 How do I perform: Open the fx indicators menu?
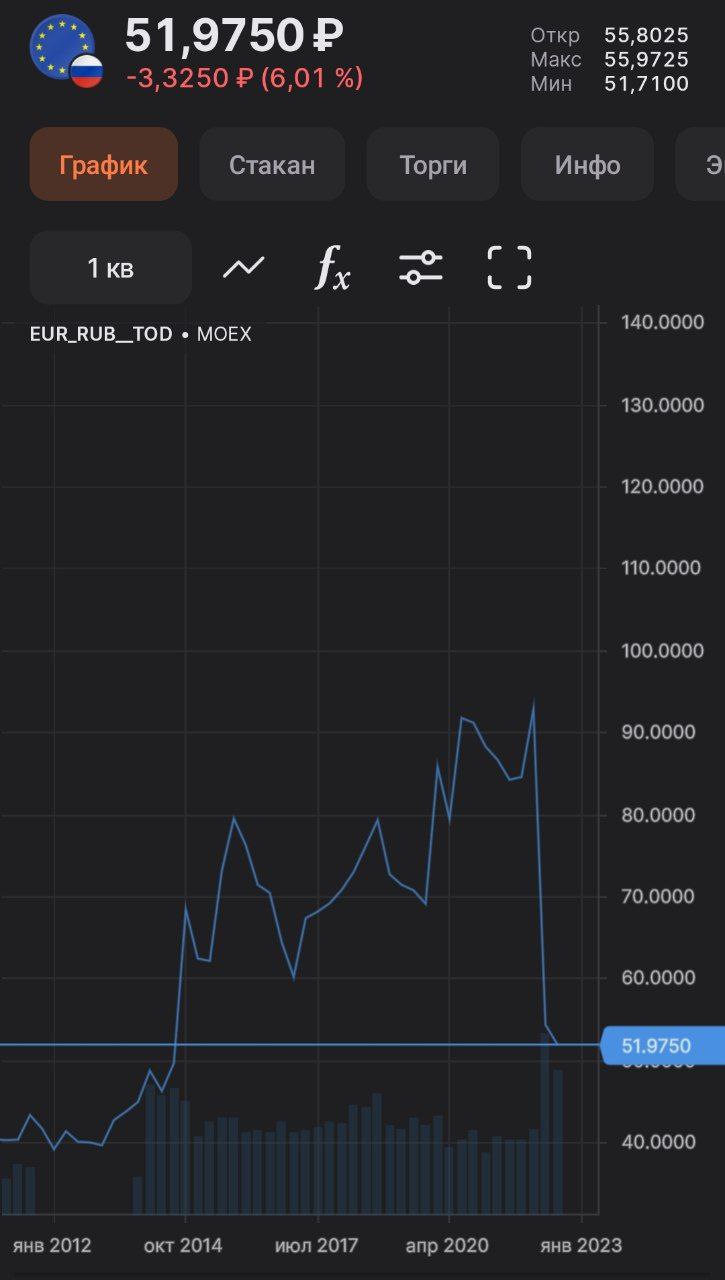click(333, 268)
